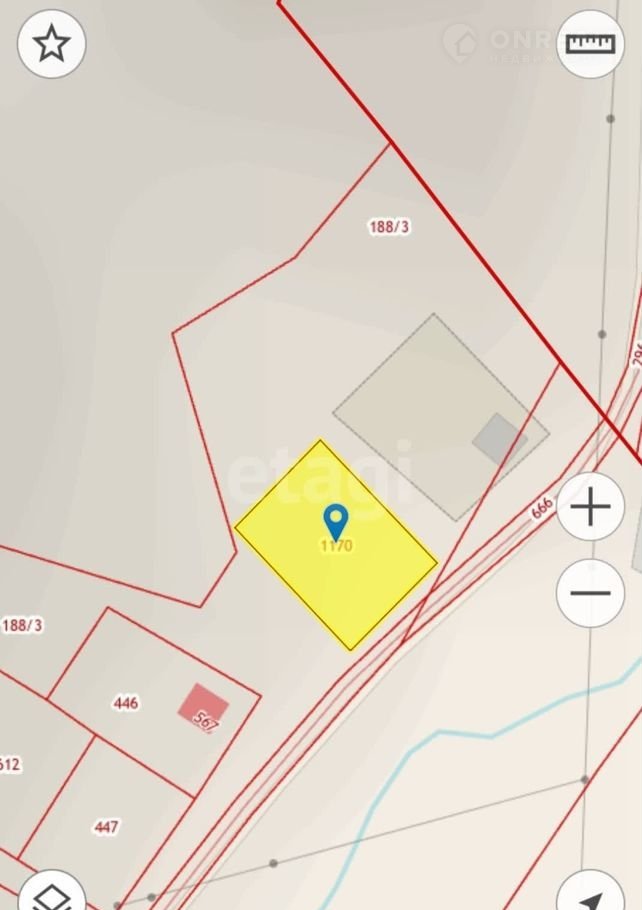Image resolution: width=642 pixels, height=910 pixels.
Task: Zoom out of the map
Action: [590, 592]
